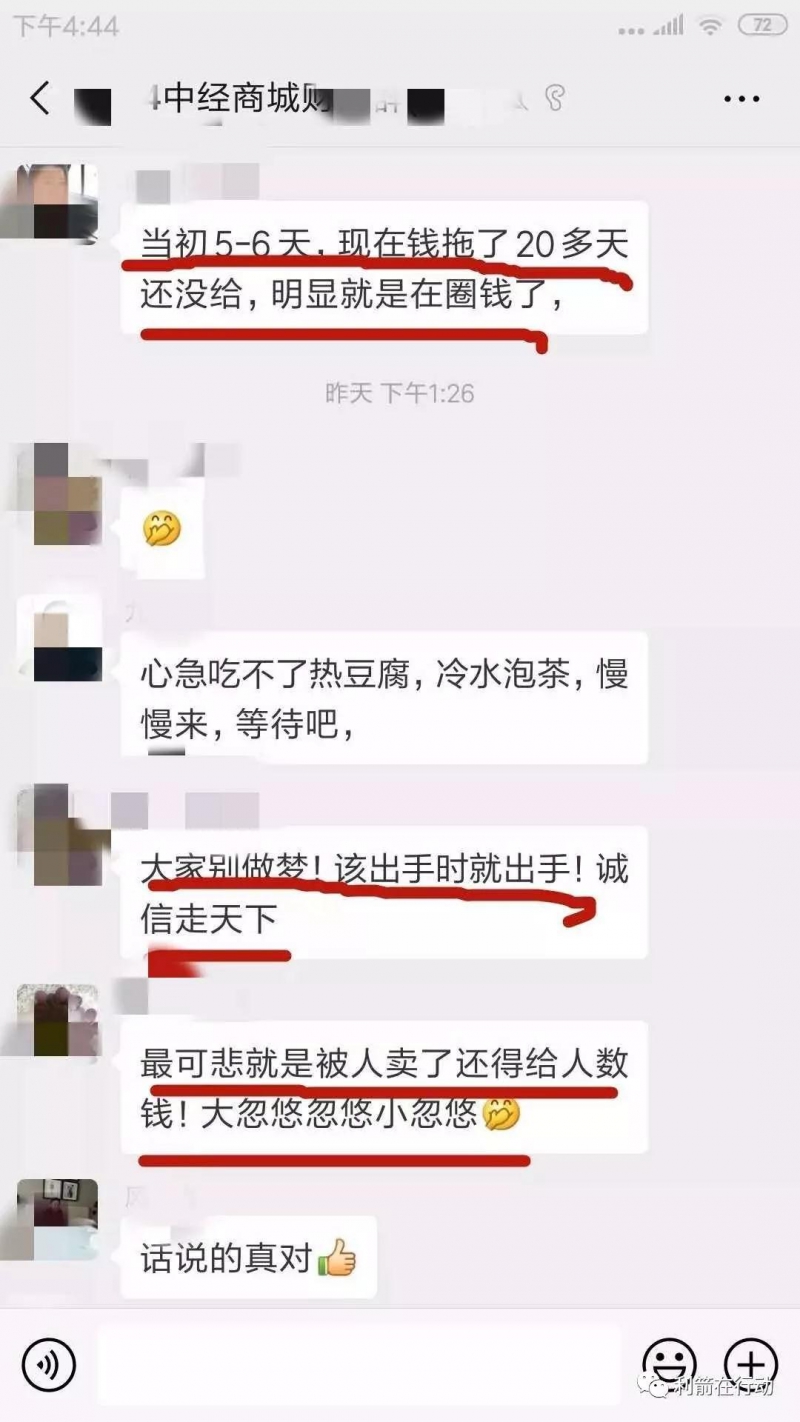The width and height of the screenshot is (800, 1422).
Task: Open the emoji sticker panel
Action: pos(669,1364)
